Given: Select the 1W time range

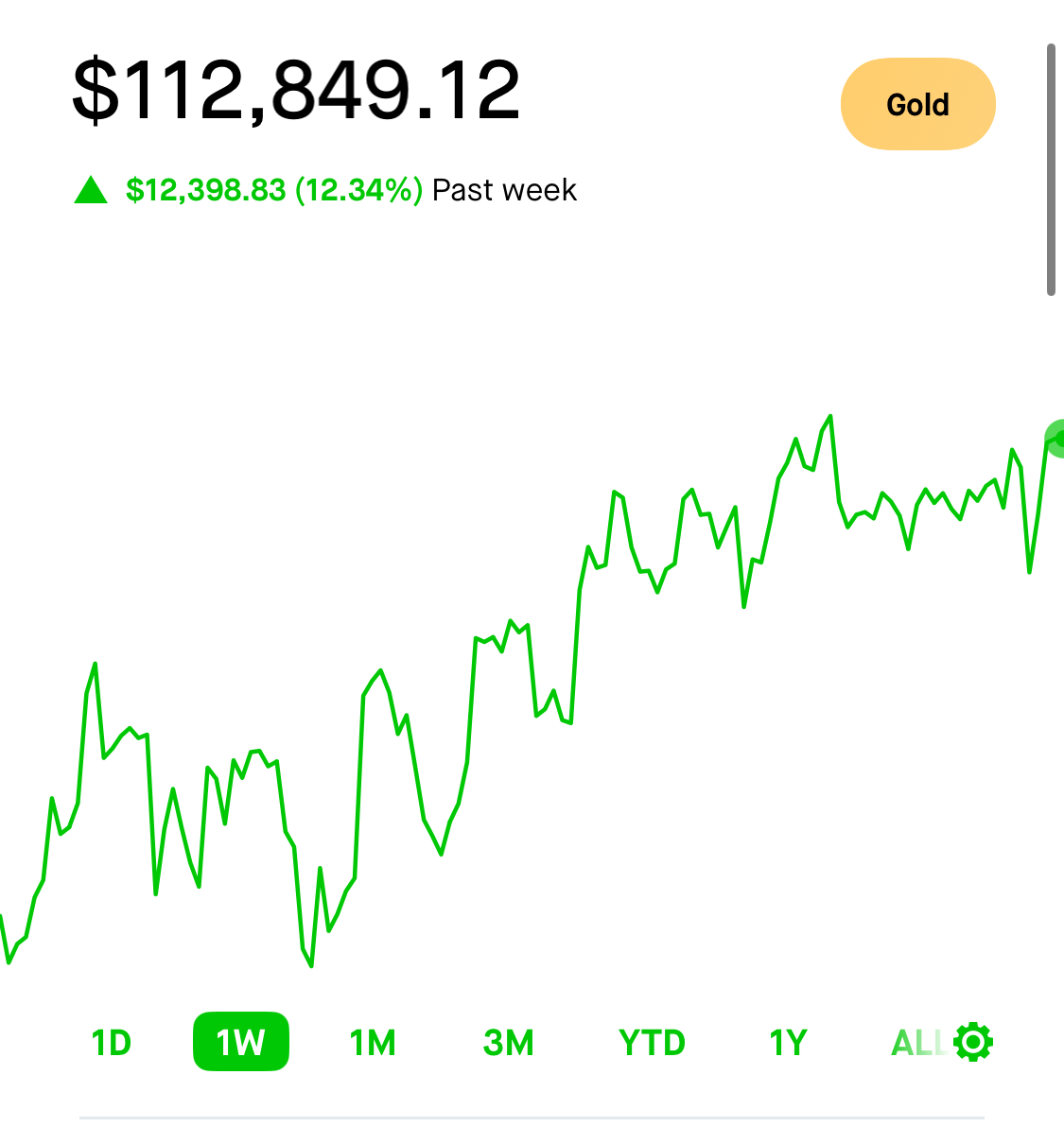Looking at the screenshot, I should [240, 1042].
